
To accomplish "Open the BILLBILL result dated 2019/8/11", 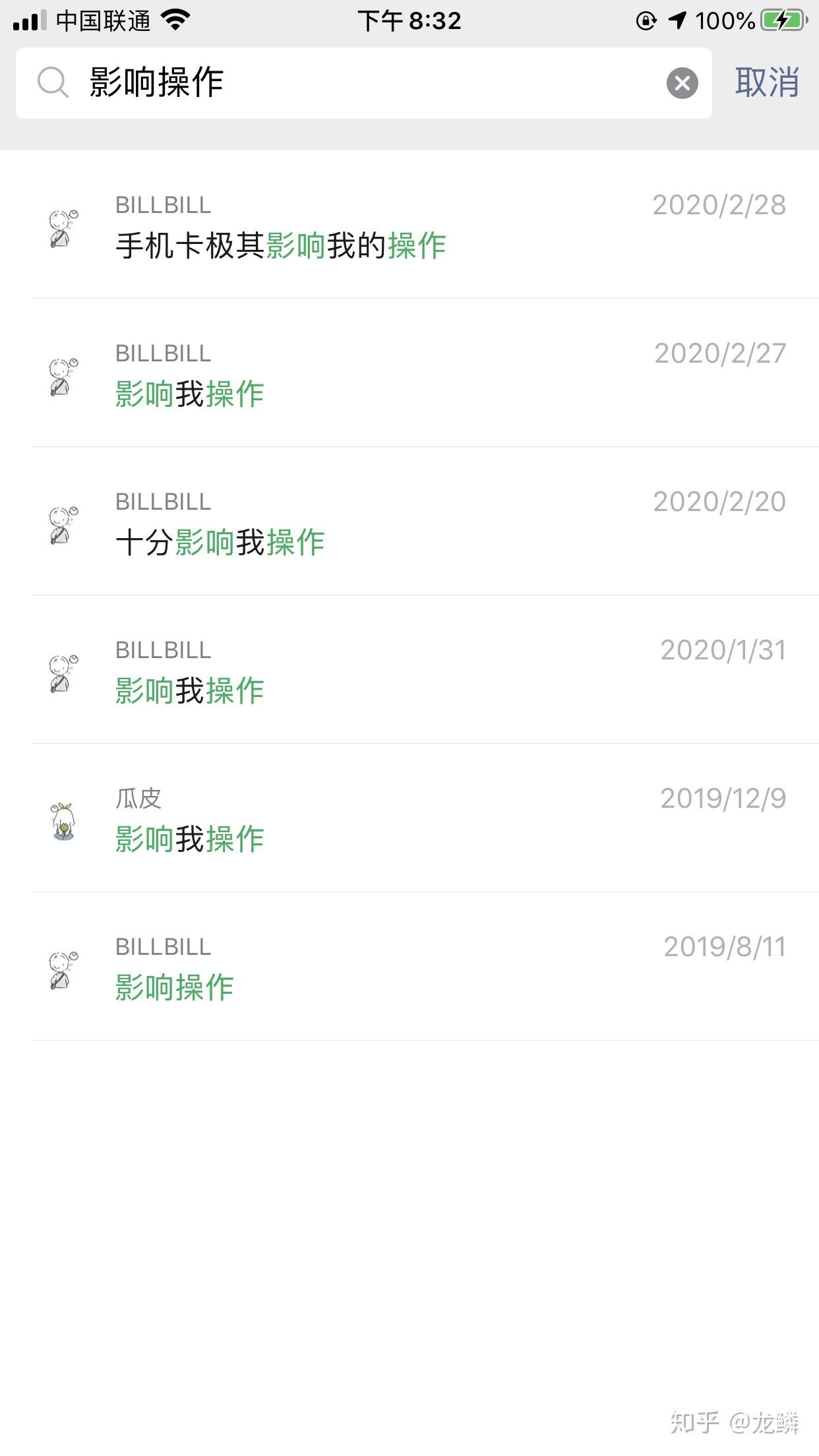I will point(409,967).
